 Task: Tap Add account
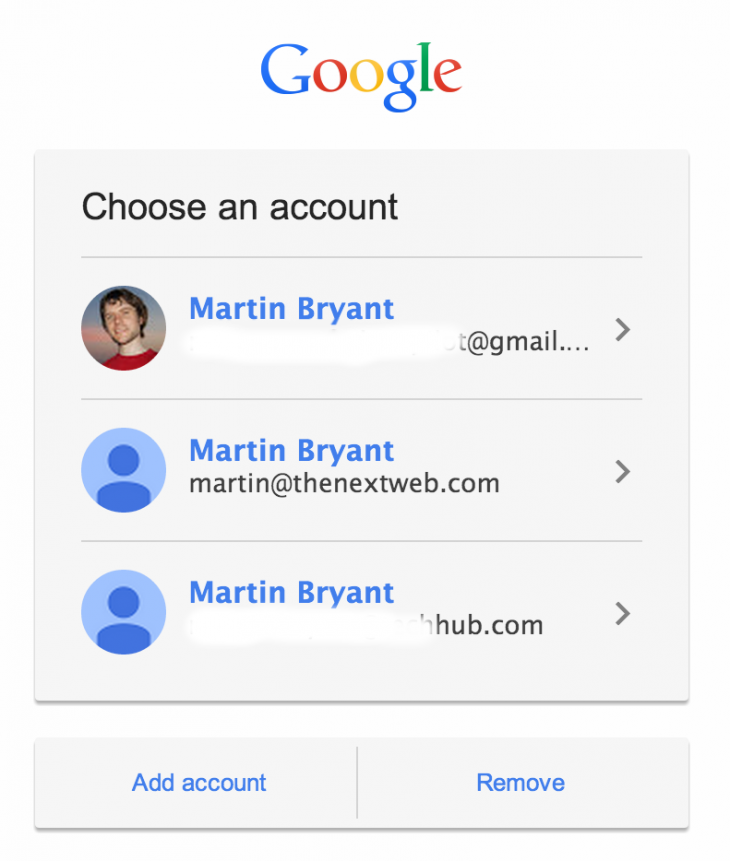tap(199, 782)
